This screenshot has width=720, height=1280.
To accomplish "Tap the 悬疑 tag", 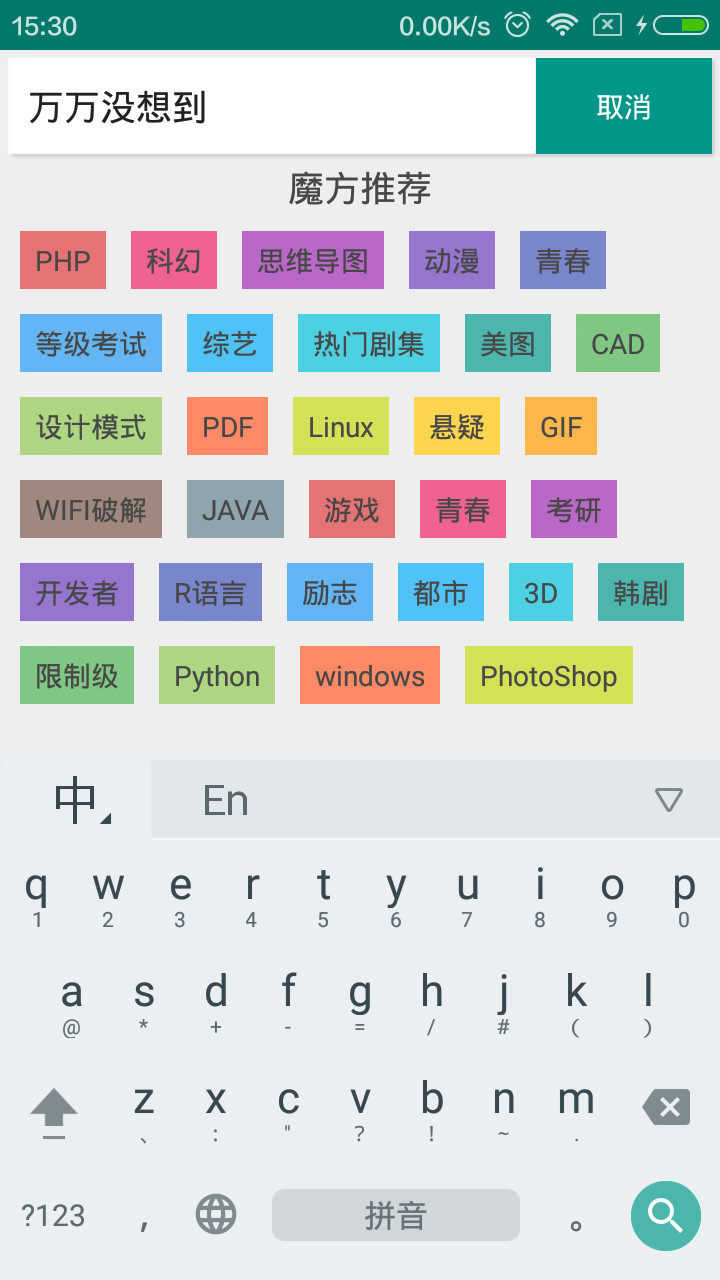I will click(x=457, y=427).
